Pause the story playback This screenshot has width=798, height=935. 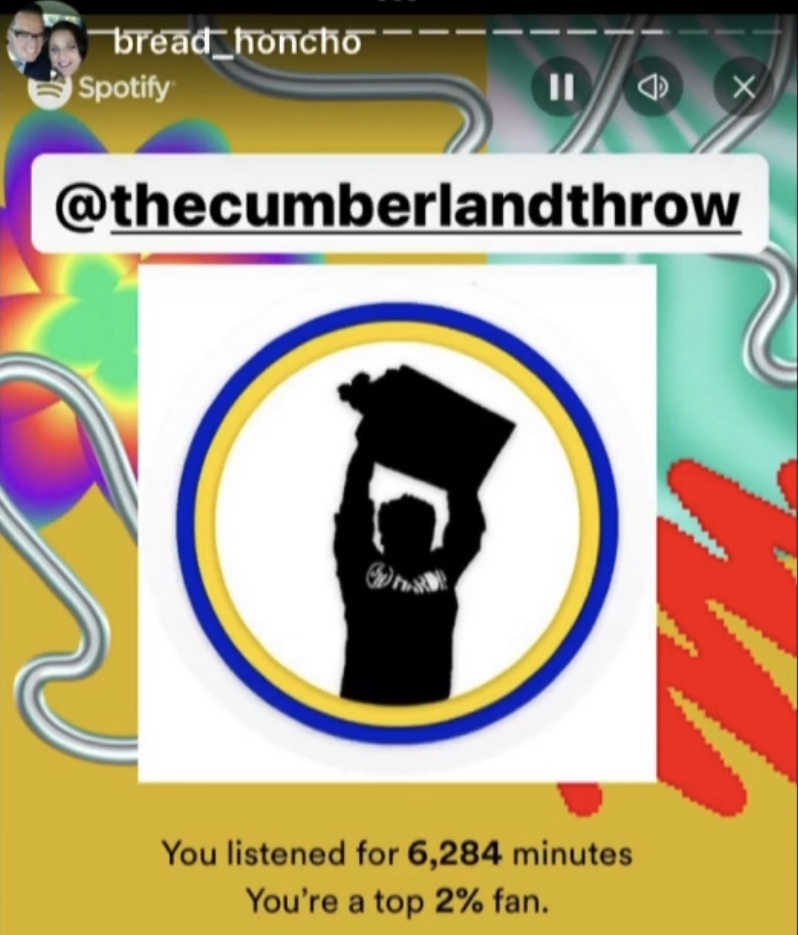point(560,89)
